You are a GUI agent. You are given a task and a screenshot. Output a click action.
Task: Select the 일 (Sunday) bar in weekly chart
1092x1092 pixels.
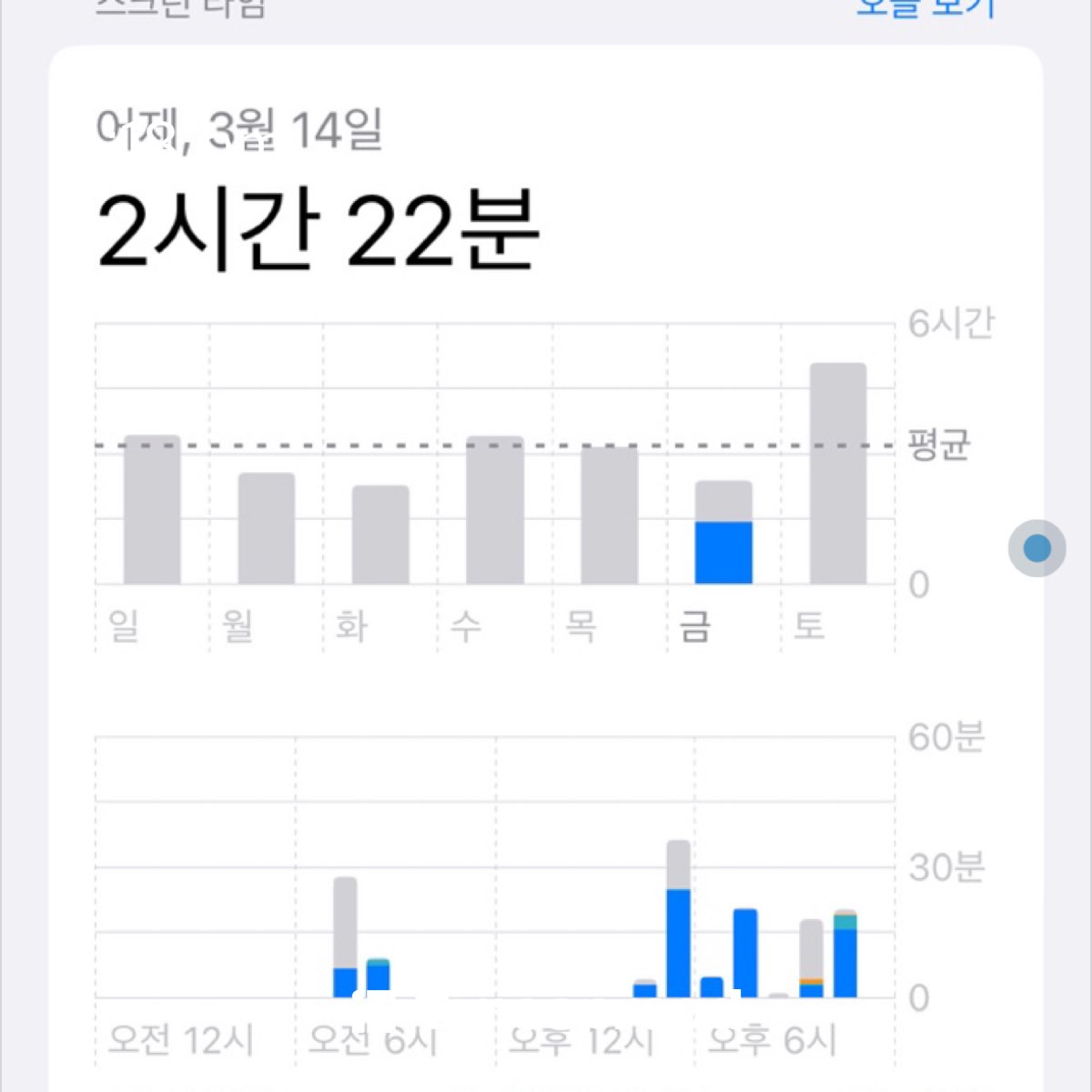click(x=152, y=510)
